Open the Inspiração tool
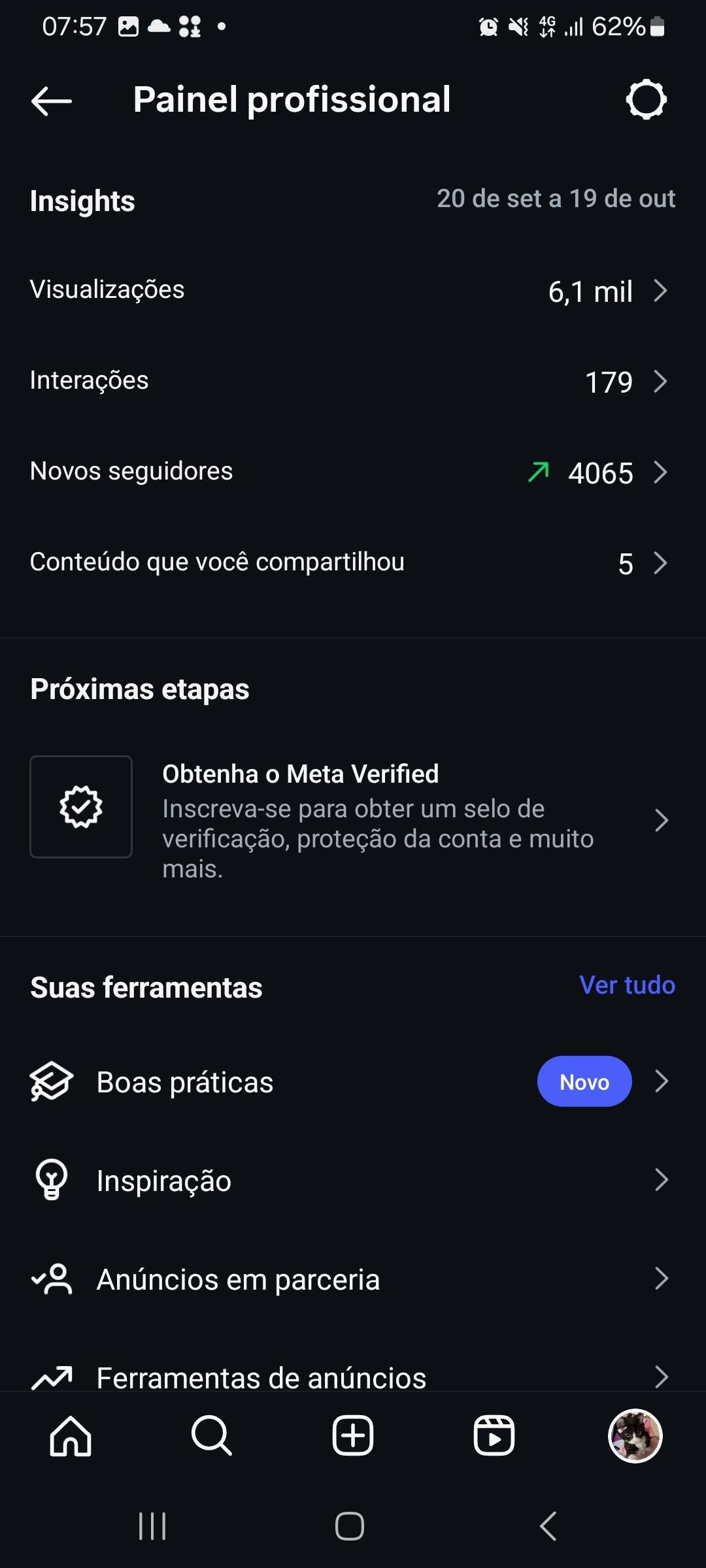 [352, 1181]
